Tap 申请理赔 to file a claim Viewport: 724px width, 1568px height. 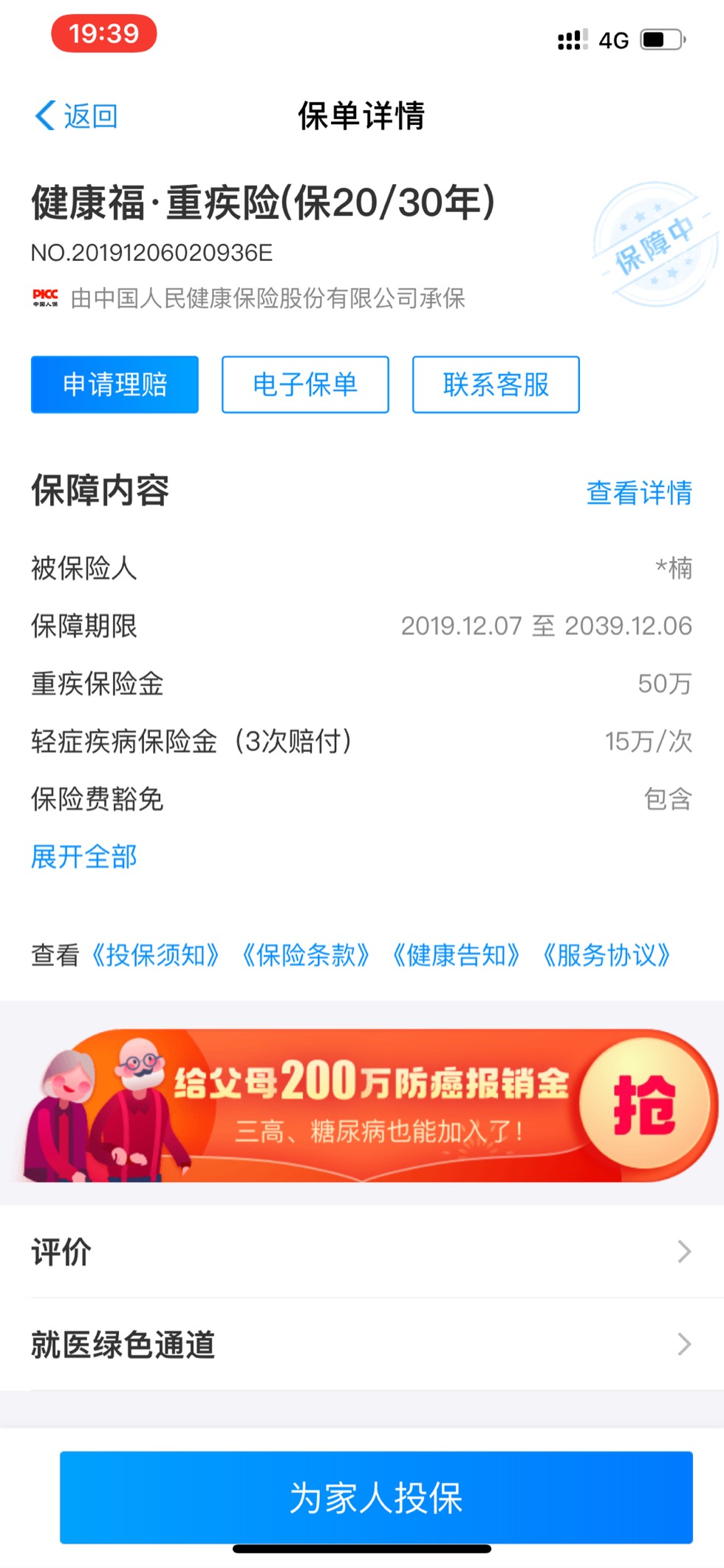[115, 384]
